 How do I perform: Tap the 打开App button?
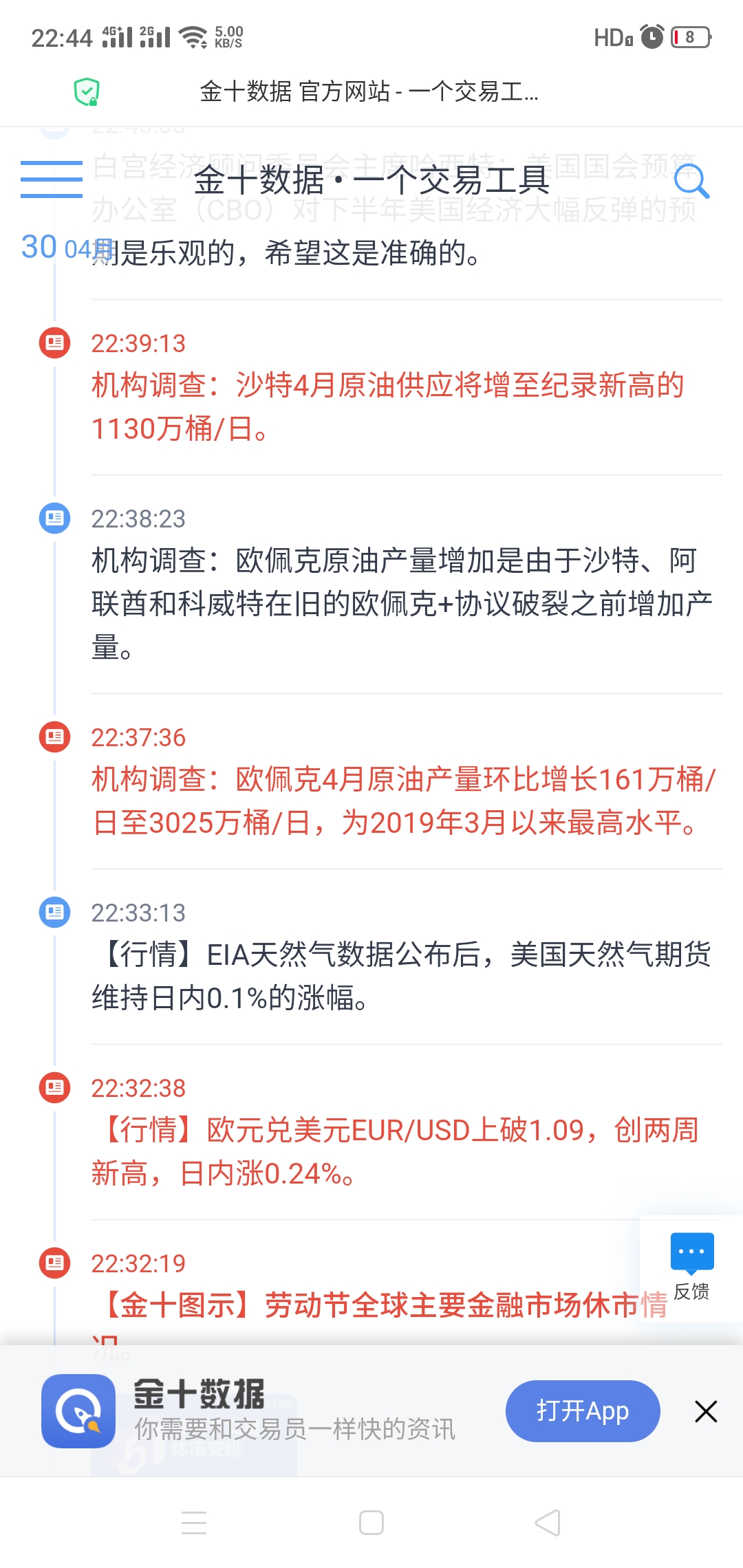tap(583, 1411)
